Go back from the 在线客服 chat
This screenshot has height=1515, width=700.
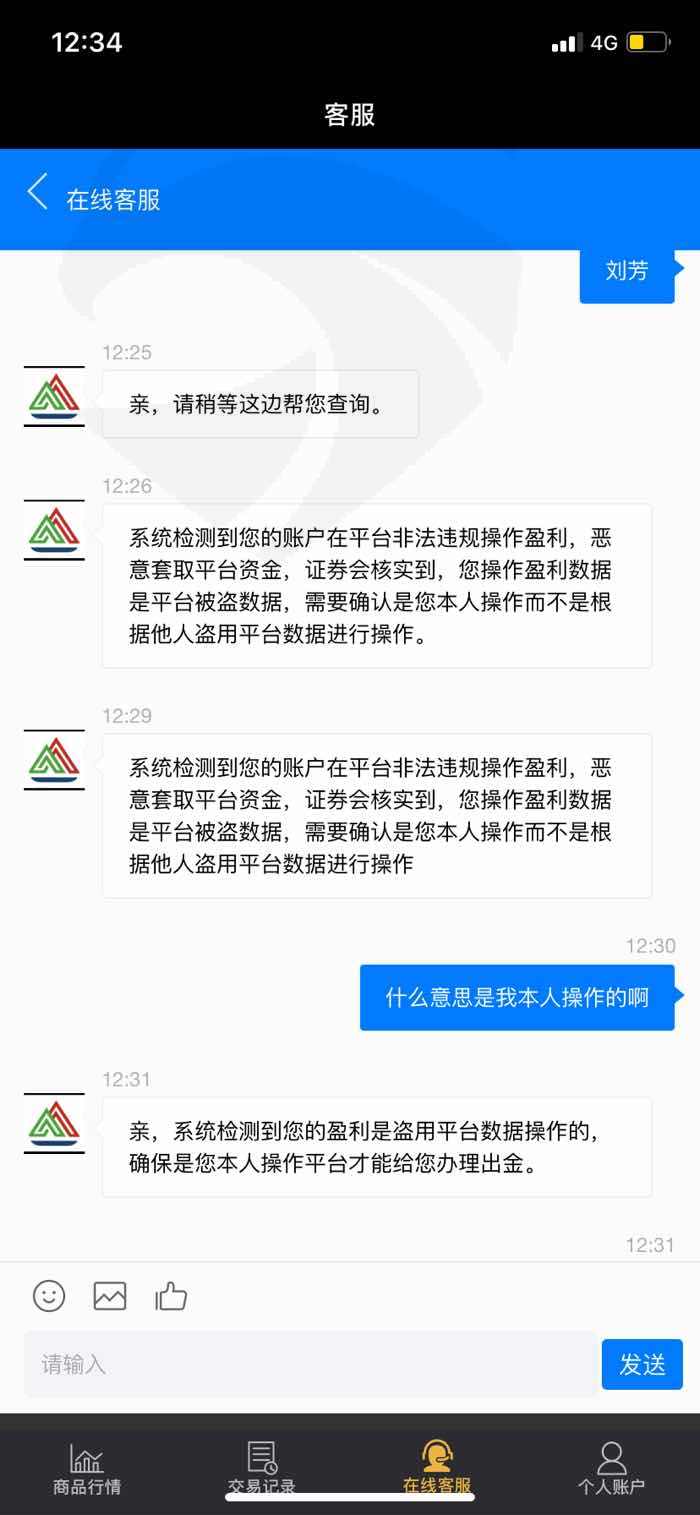(x=38, y=192)
